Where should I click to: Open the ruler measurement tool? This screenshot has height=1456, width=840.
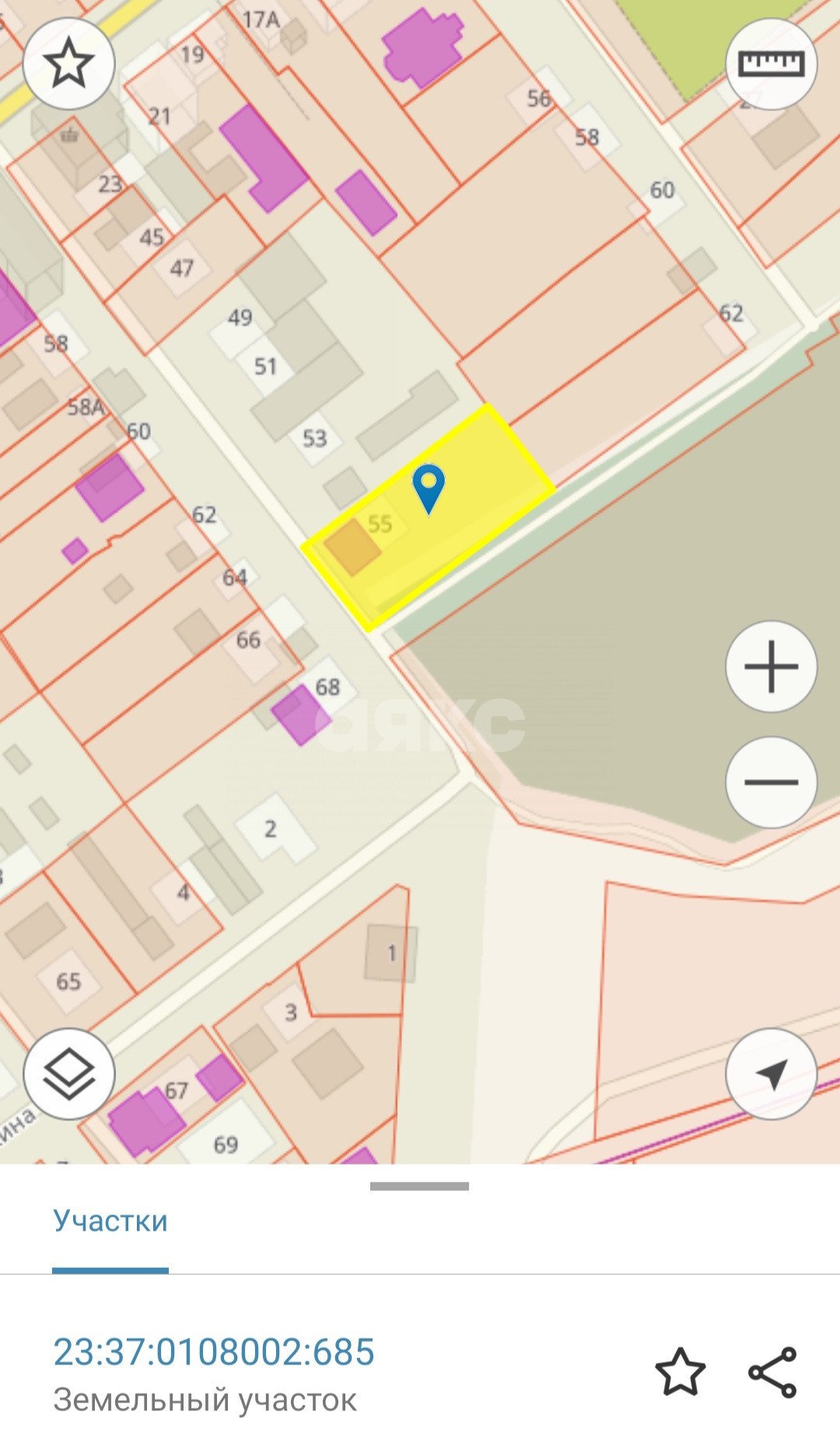point(771,63)
